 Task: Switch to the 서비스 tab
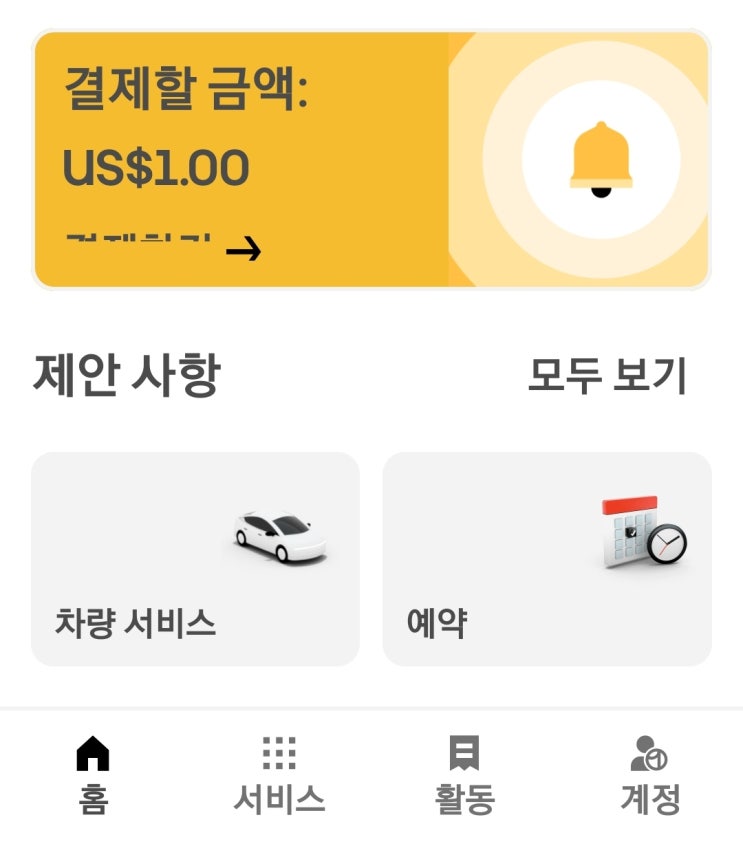pyautogui.click(x=279, y=774)
